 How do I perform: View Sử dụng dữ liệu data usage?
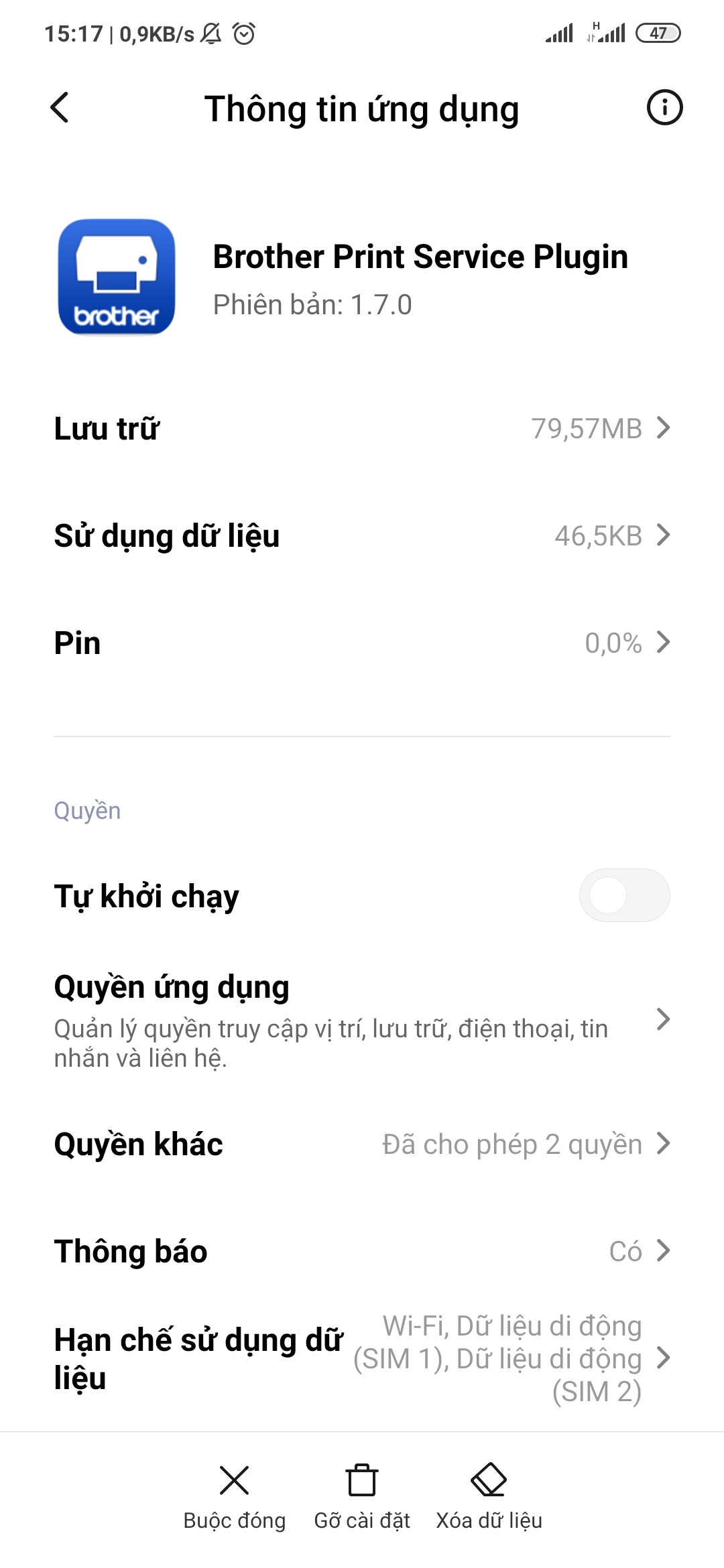[362, 536]
